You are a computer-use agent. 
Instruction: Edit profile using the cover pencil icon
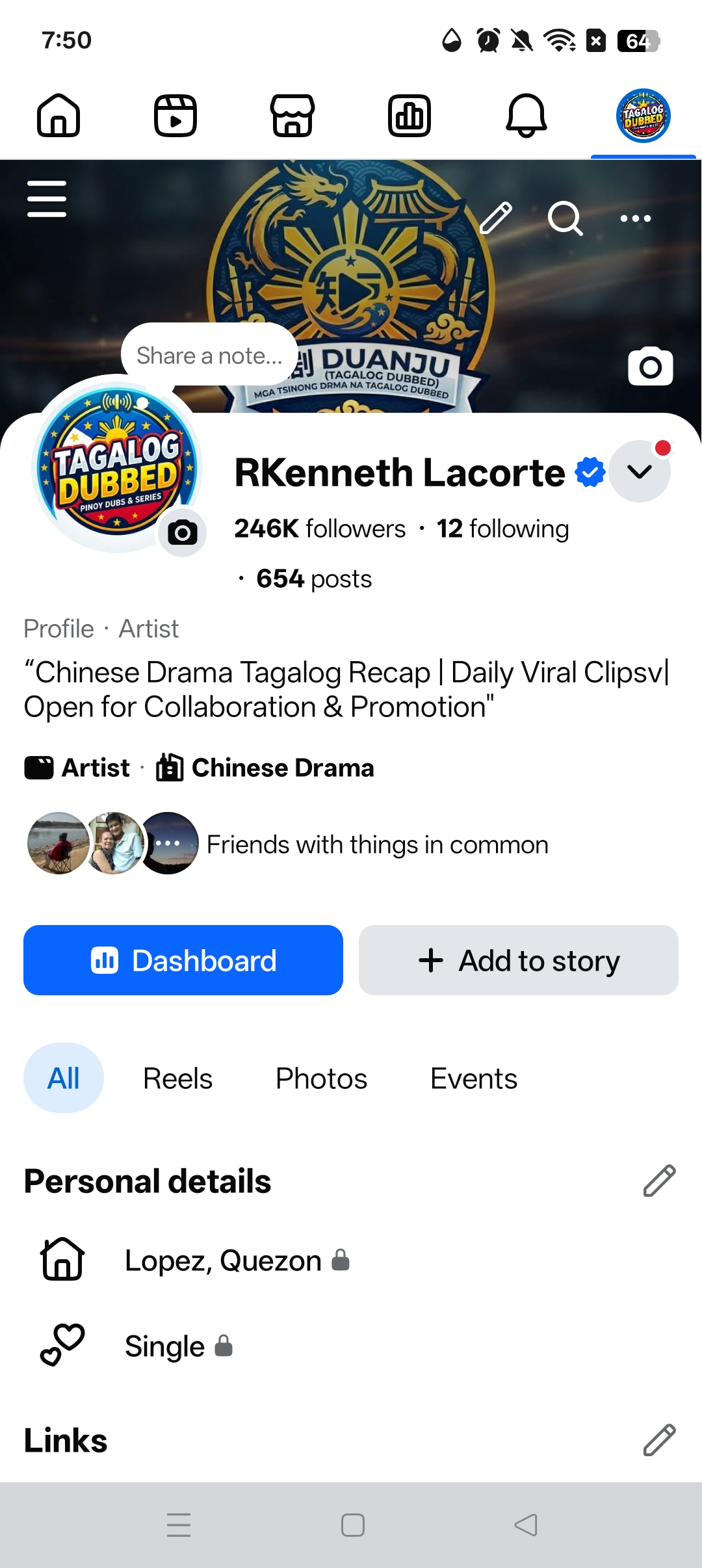(x=496, y=218)
